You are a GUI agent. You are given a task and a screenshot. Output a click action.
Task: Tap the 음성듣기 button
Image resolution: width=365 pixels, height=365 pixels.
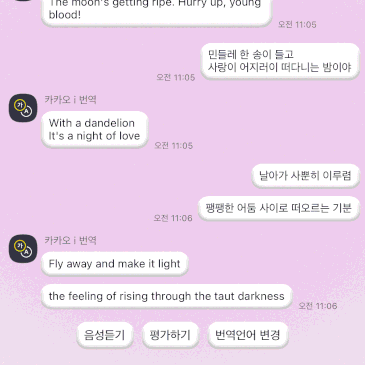105,335
